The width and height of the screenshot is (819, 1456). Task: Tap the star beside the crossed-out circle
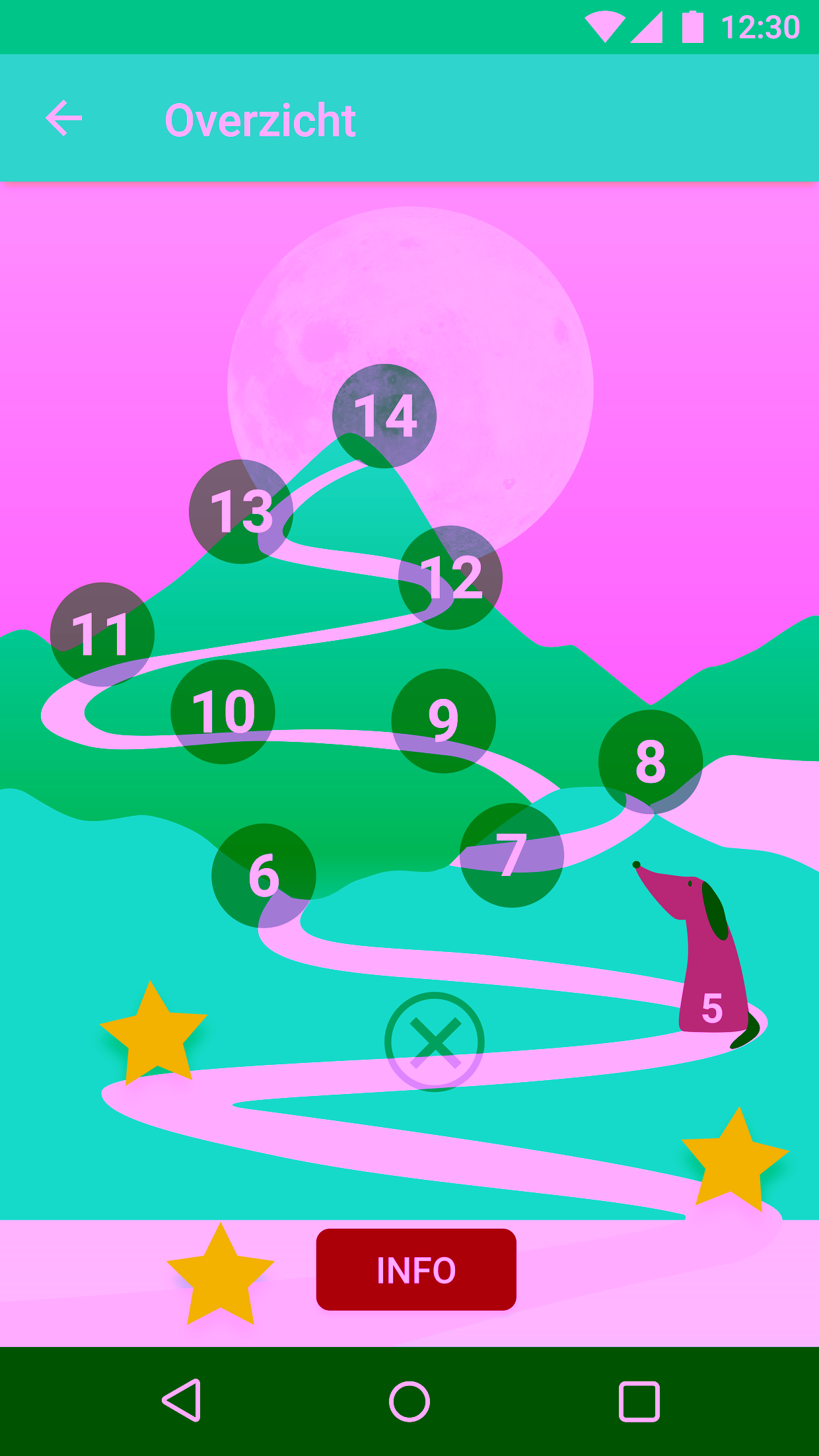click(153, 1035)
